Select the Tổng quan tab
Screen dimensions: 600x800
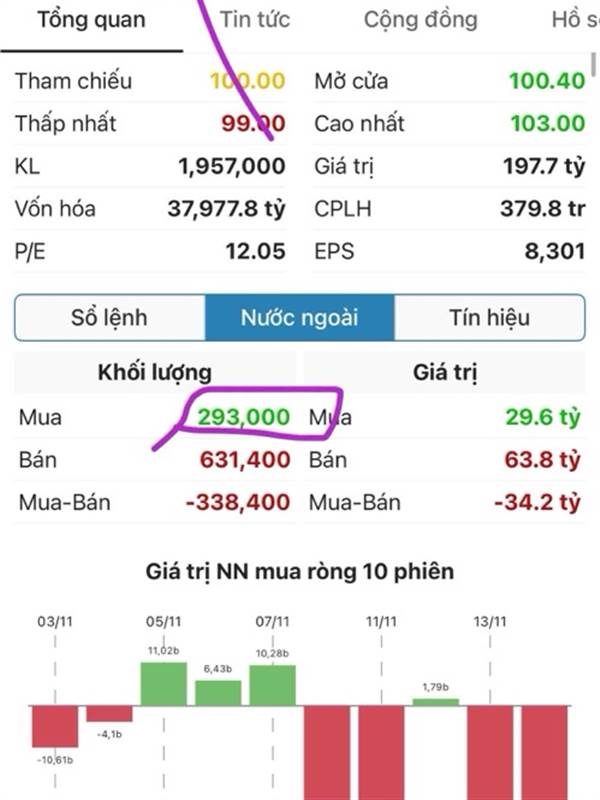(91, 20)
